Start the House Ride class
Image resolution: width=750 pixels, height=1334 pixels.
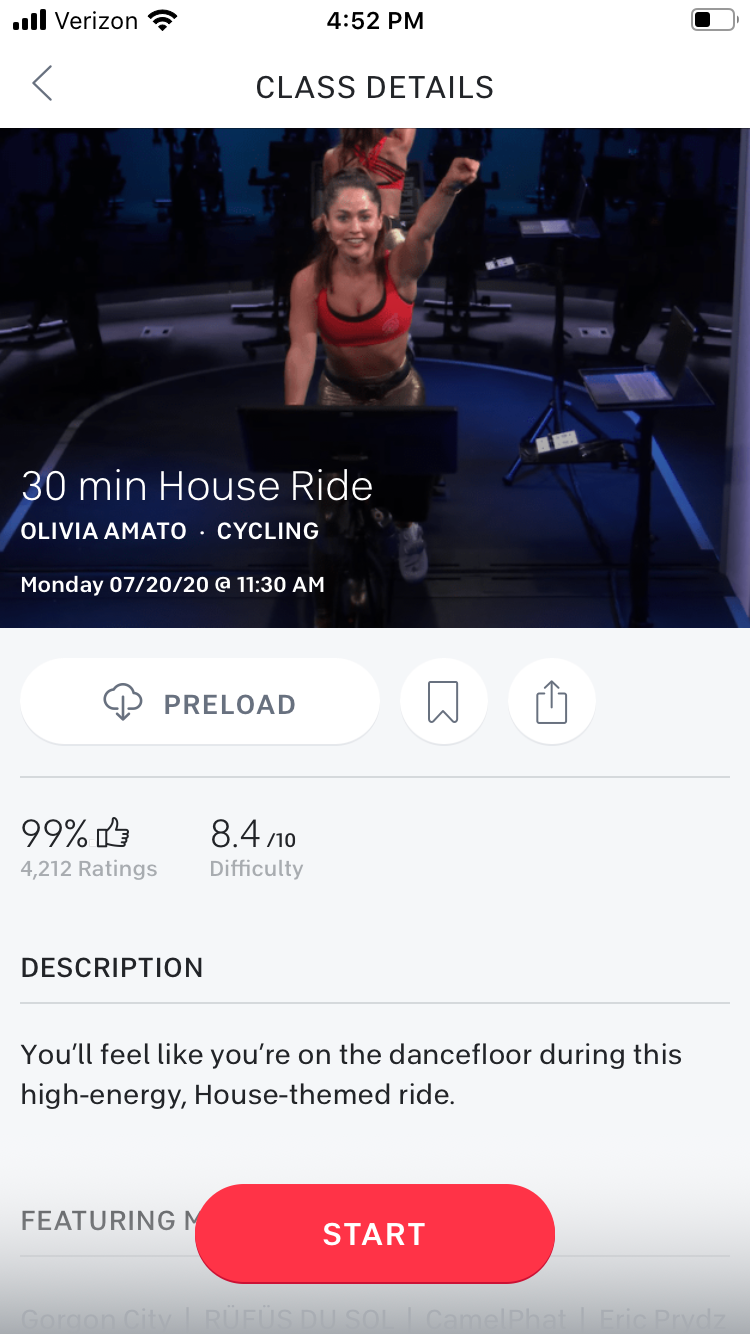click(374, 1233)
